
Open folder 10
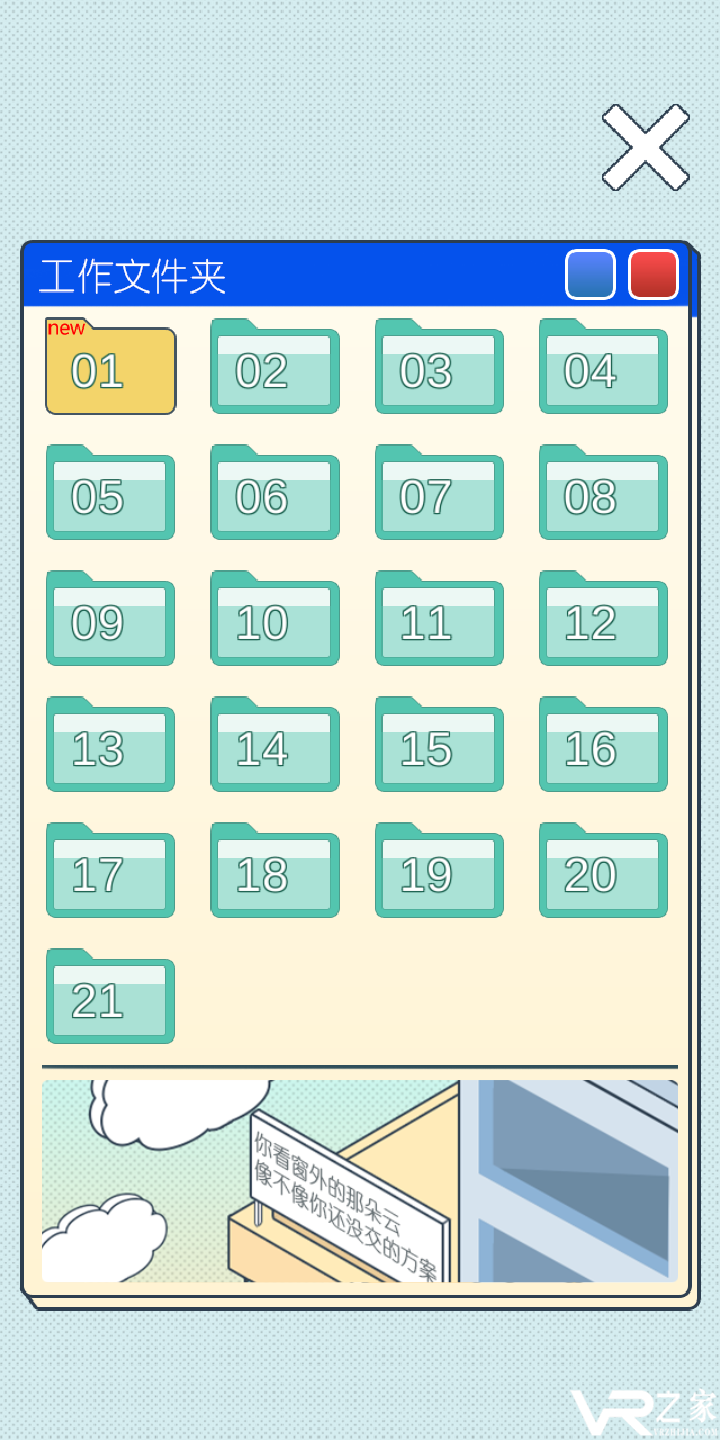pos(275,620)
